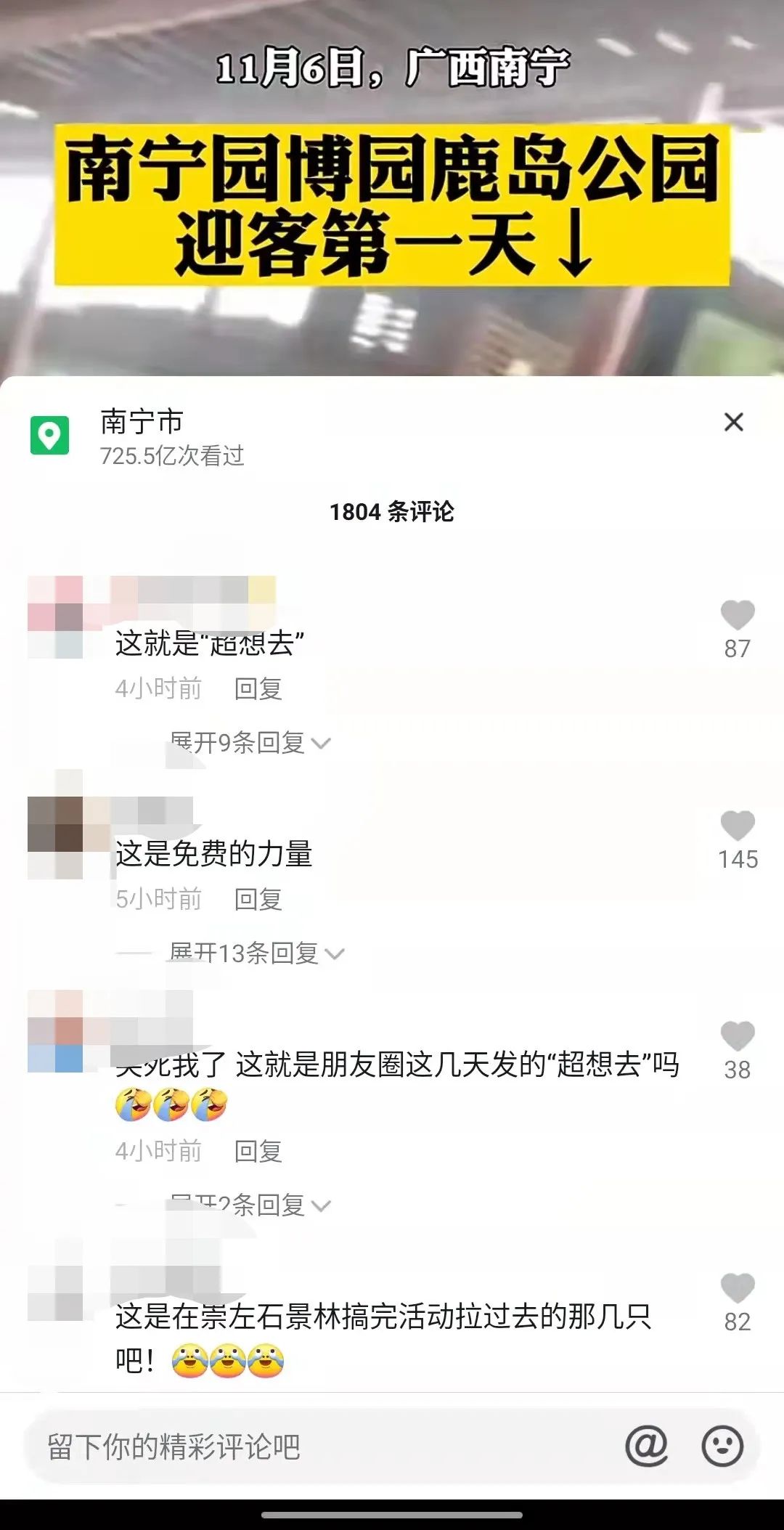Reply to the comment 这就是"超想去" with 87 likes
The image size is (784, 1530).
point(258,689)
